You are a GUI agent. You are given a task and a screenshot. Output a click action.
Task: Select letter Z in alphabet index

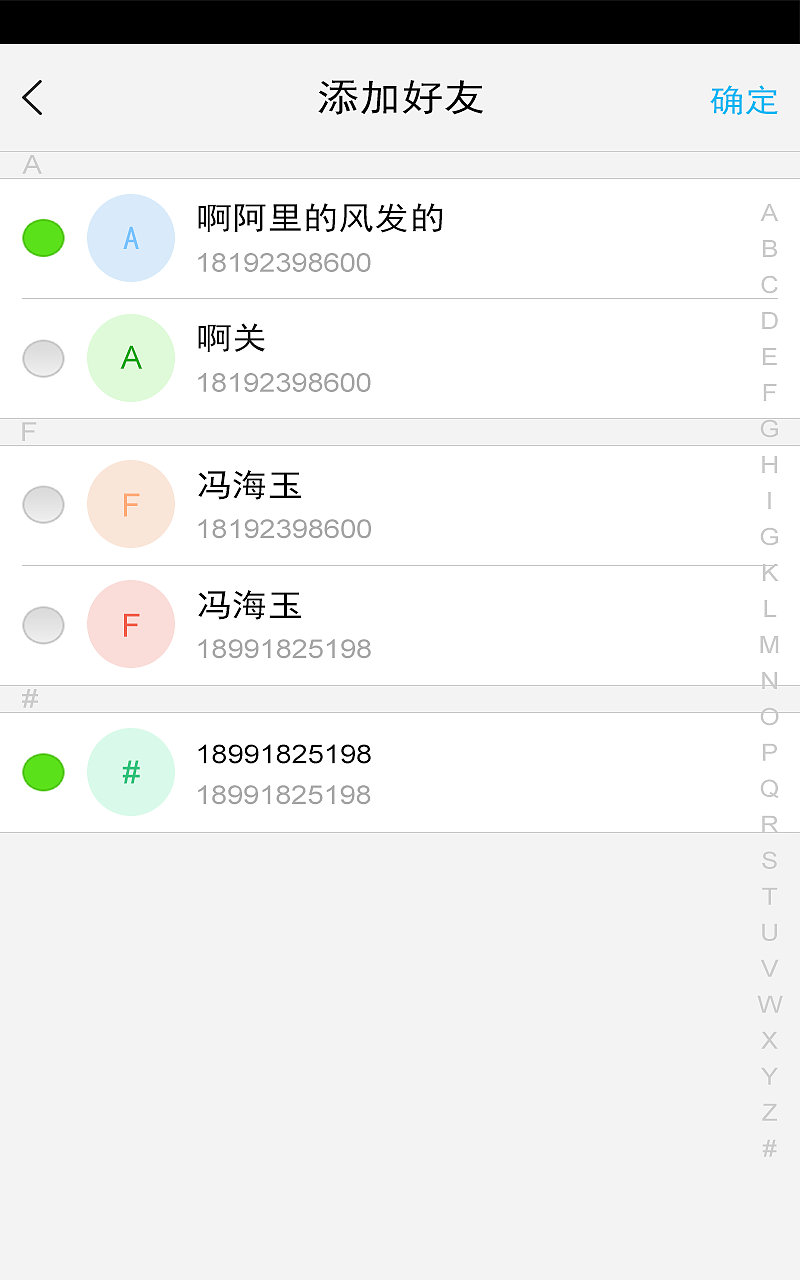pyautogui.click(x=770, y=1112)
